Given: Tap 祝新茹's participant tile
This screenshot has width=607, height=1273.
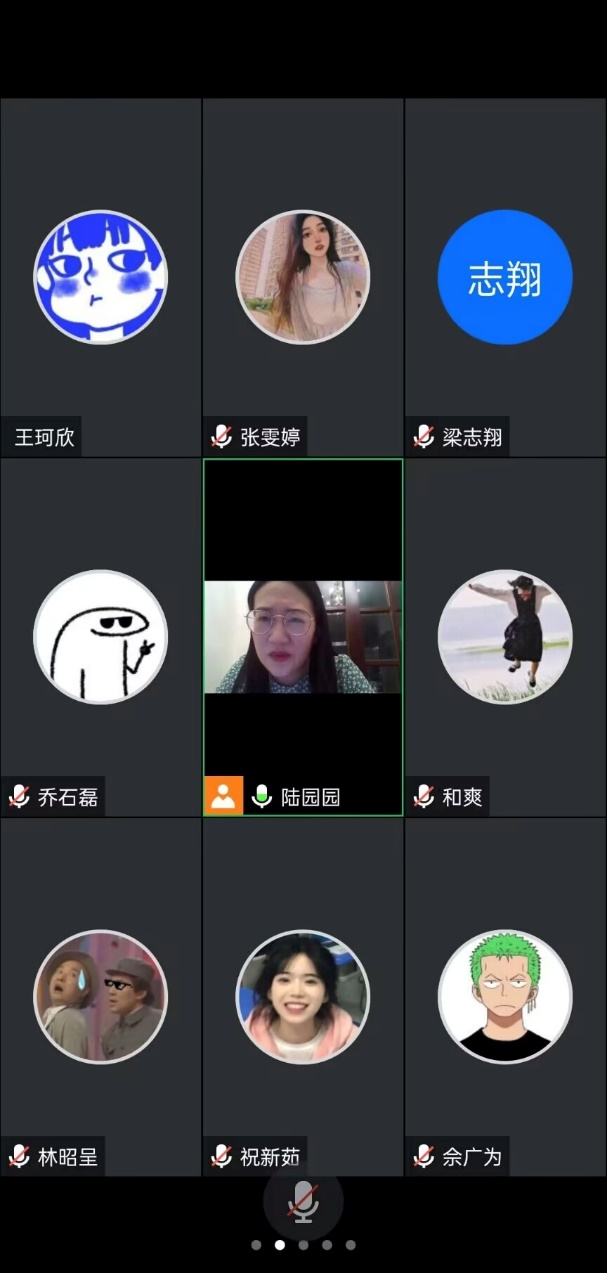Looking at the screenshot, I should click(x=303, y=996).
